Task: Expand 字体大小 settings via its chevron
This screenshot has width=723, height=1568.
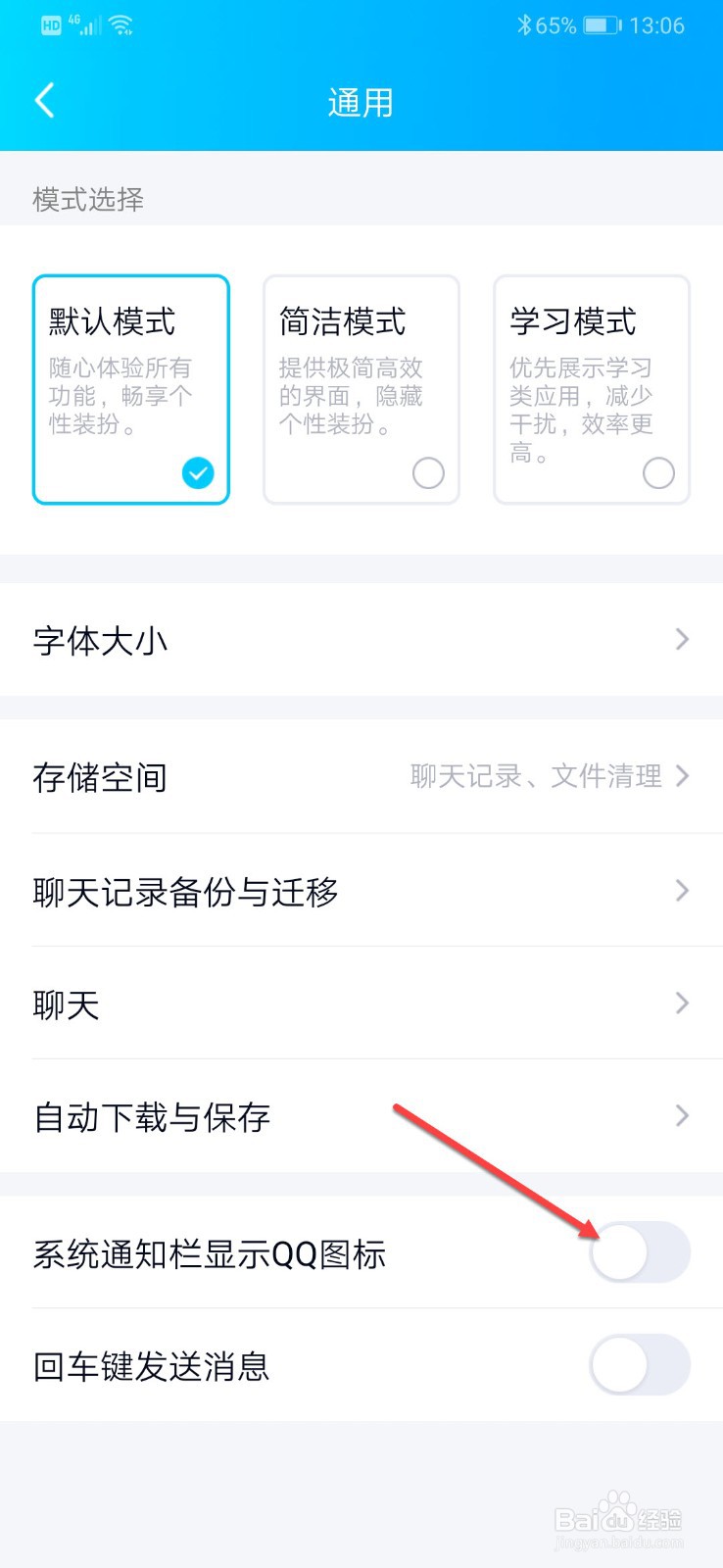Action: [x=682, y=640]
